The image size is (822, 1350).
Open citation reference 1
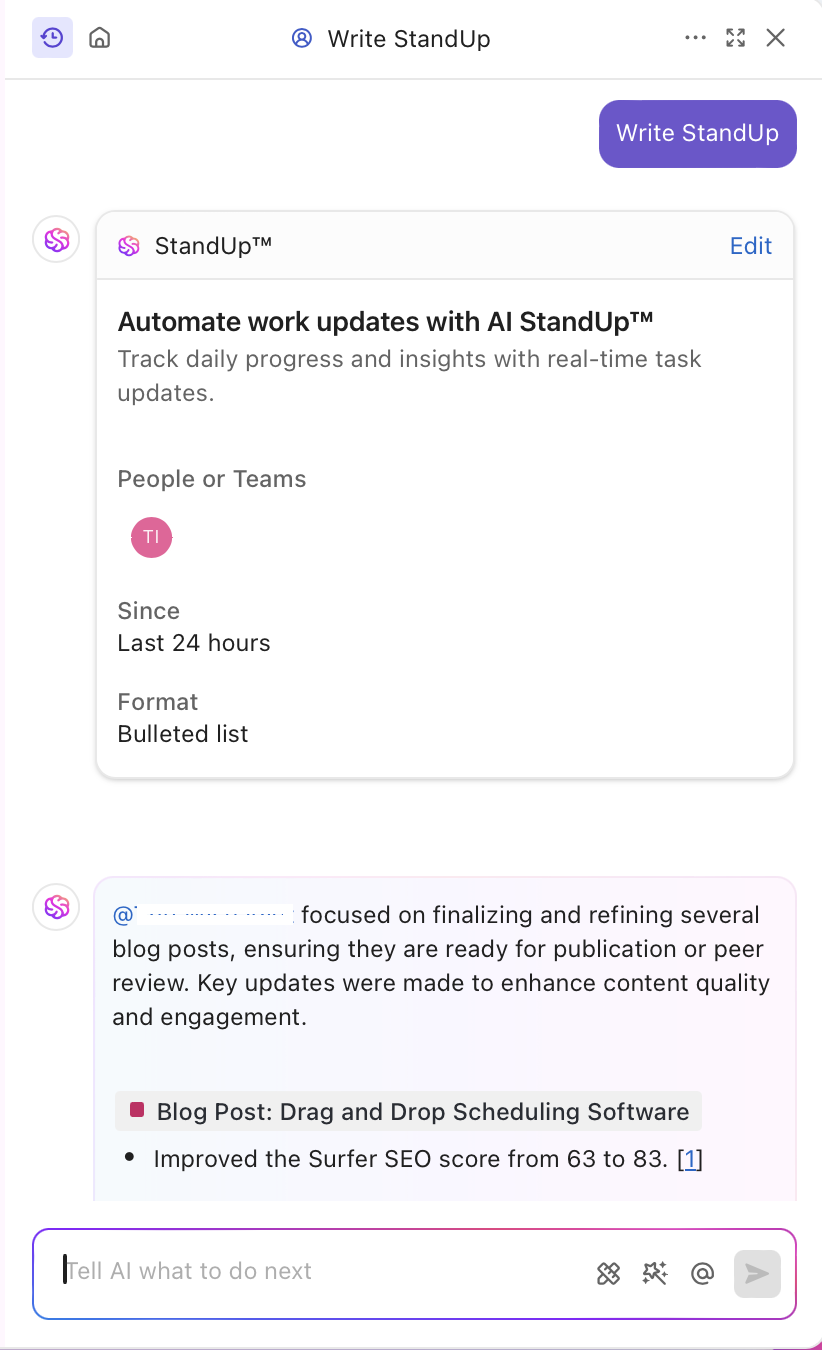(690, 1160)
